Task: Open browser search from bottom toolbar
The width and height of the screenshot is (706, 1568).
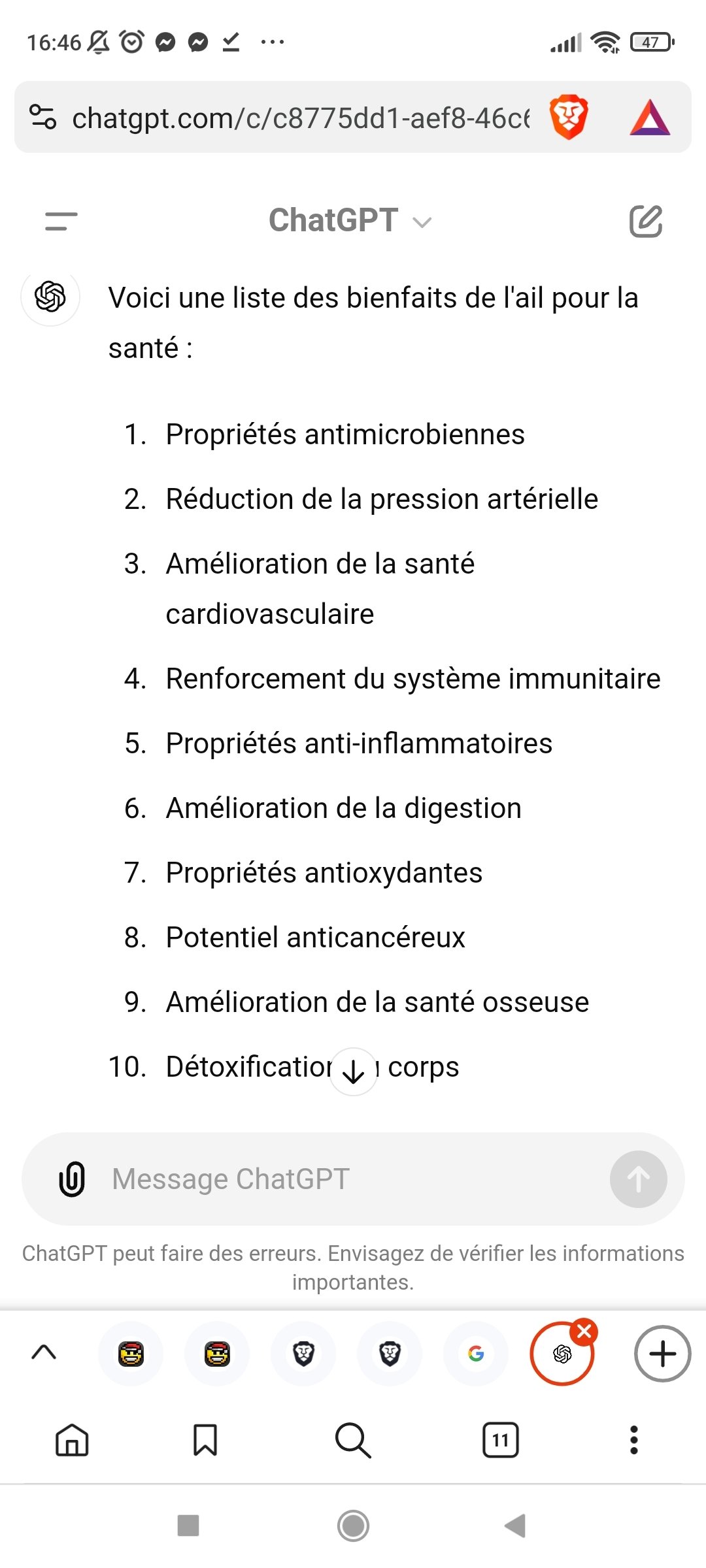Action: [x=353, y=1440]
